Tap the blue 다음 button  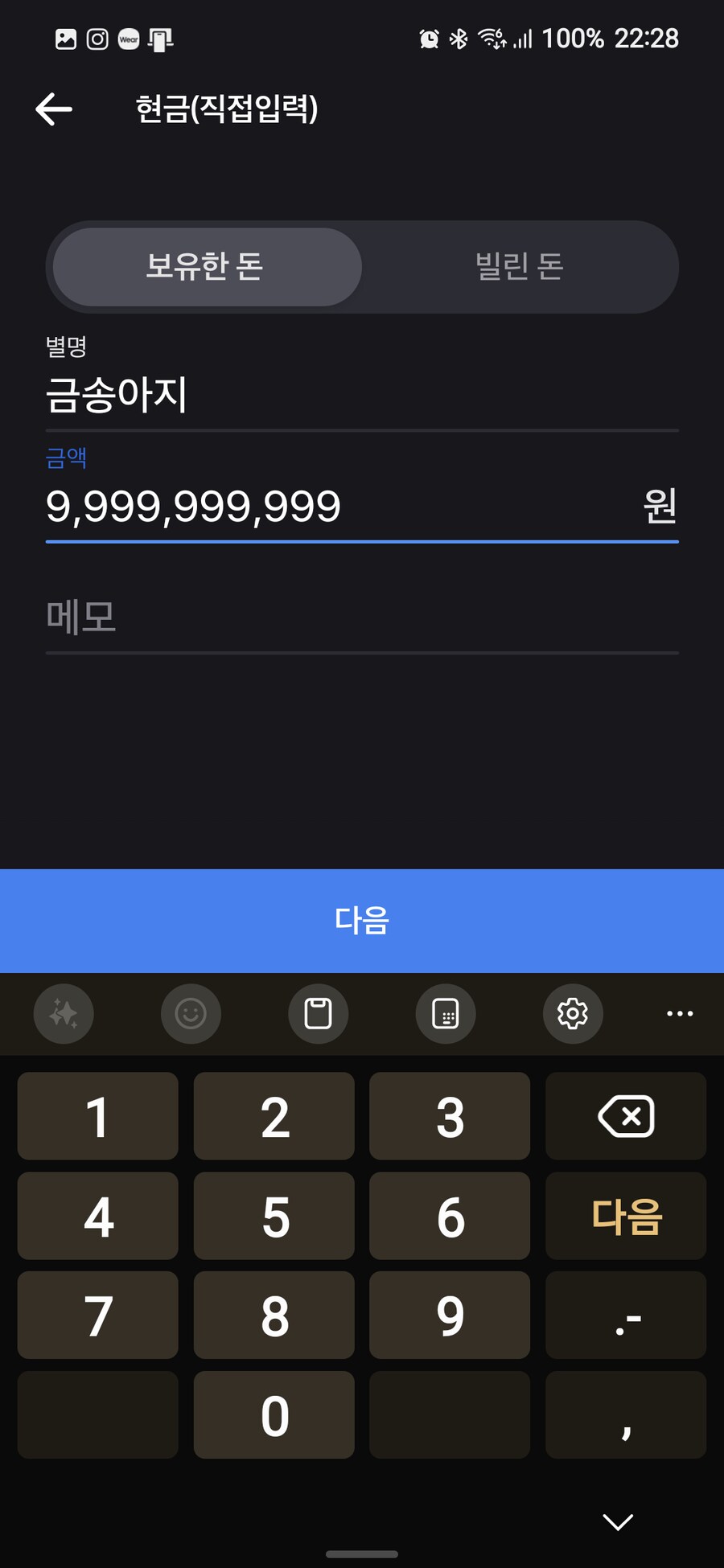click(362, 921)
